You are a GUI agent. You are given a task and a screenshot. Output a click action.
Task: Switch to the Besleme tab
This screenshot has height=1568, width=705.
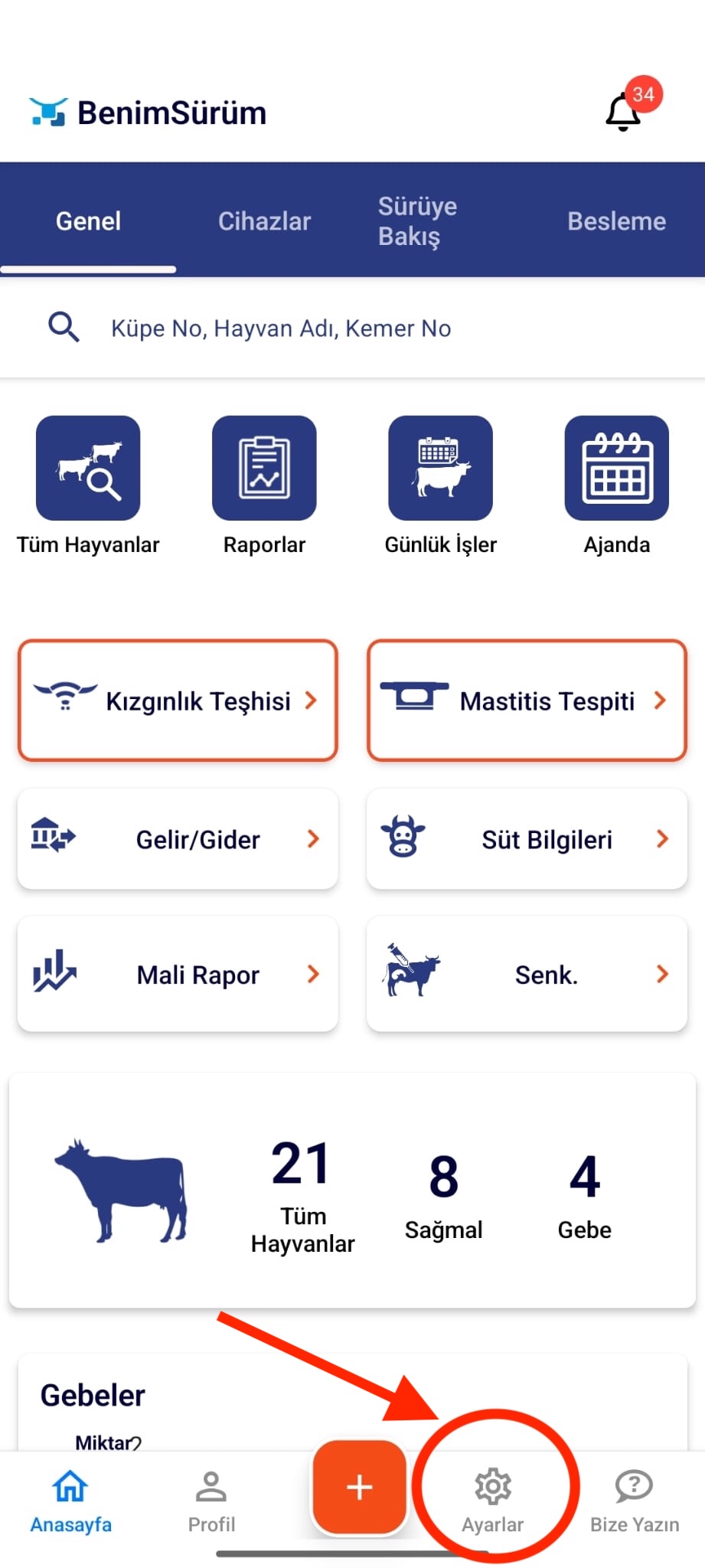pyautogui.click(x=616, y=221)
